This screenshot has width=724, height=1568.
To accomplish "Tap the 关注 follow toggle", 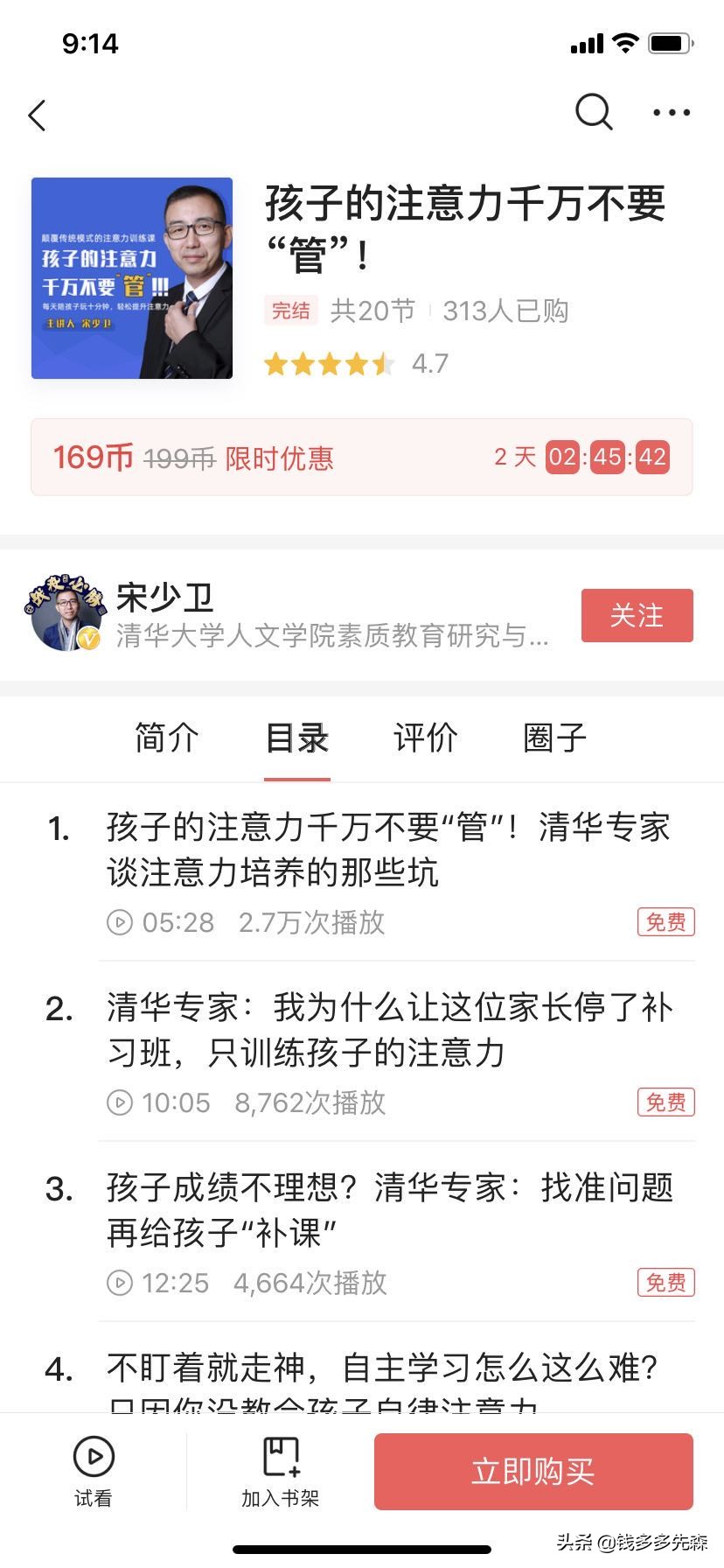I will (637, 616).
